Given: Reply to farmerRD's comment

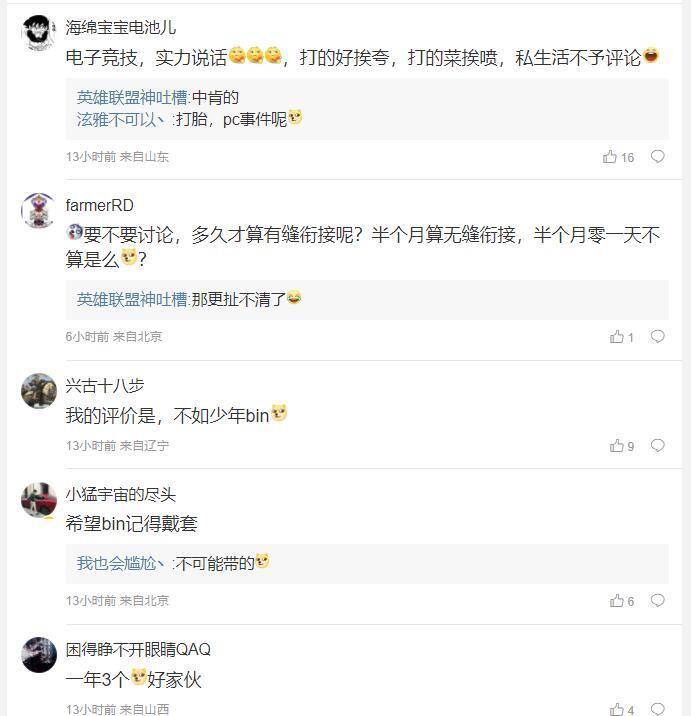Looking at the screenshot, I should pyautogui.click(x=657, y=337).
